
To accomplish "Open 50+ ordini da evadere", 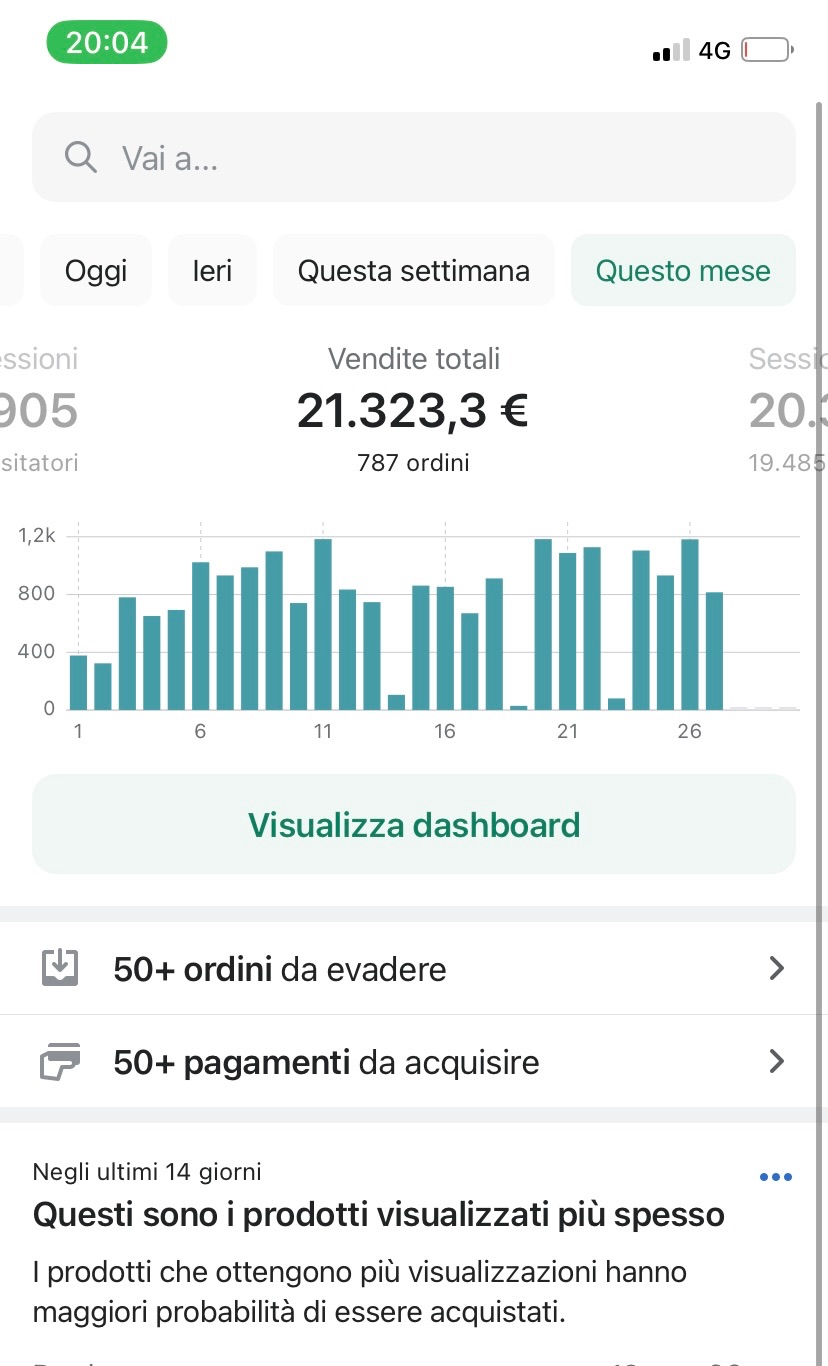I will click(x=414, y=968).
